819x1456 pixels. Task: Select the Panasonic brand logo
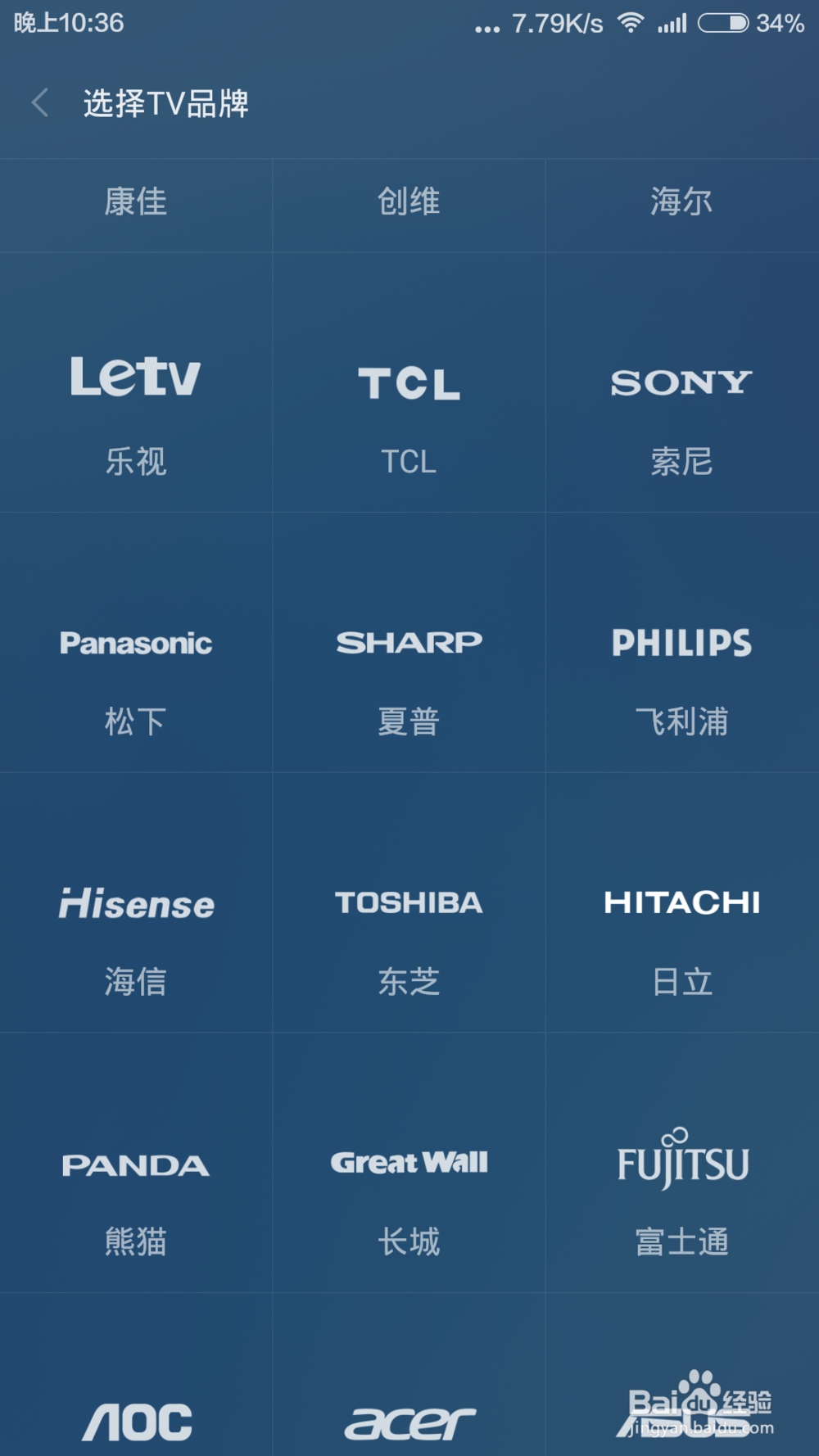pos(135,642)
